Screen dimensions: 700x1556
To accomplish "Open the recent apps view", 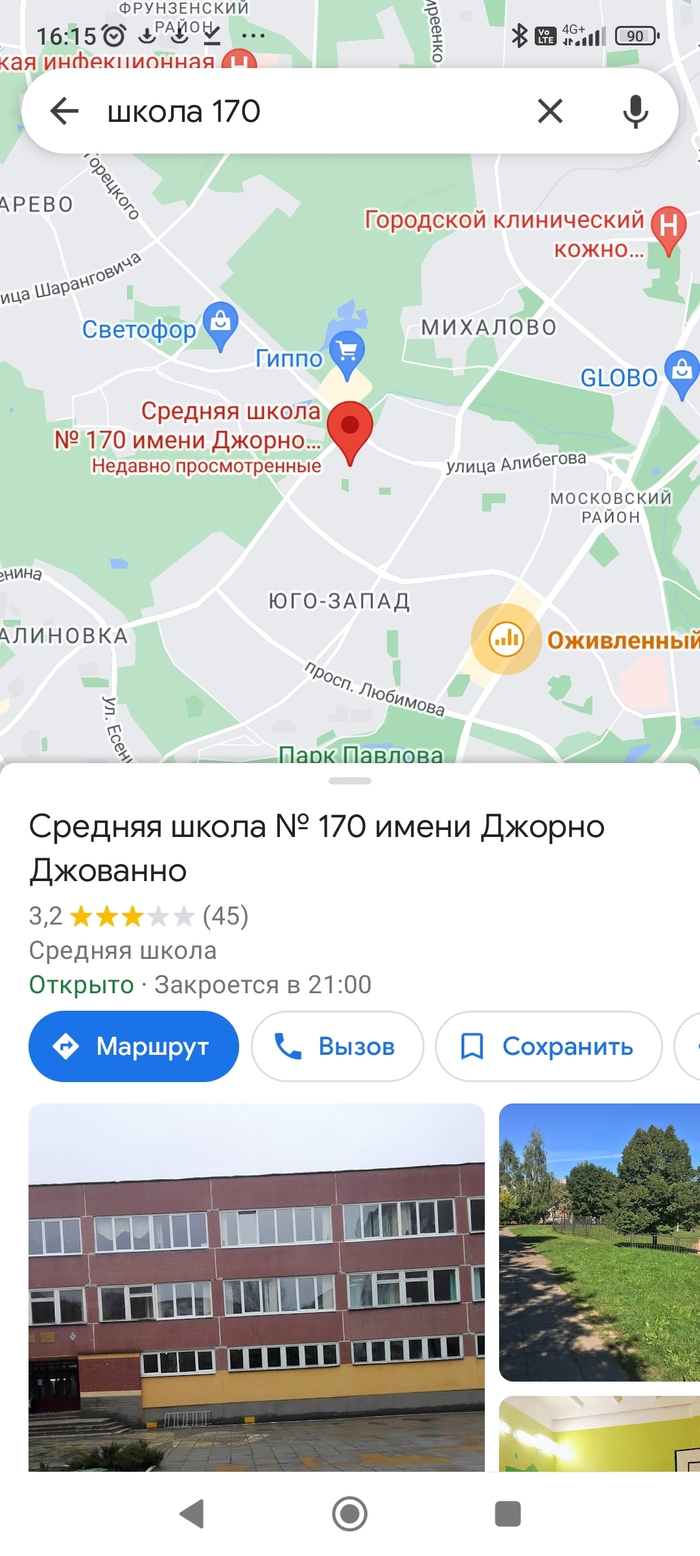I will pyautogui.click(x=508, y=1513).
